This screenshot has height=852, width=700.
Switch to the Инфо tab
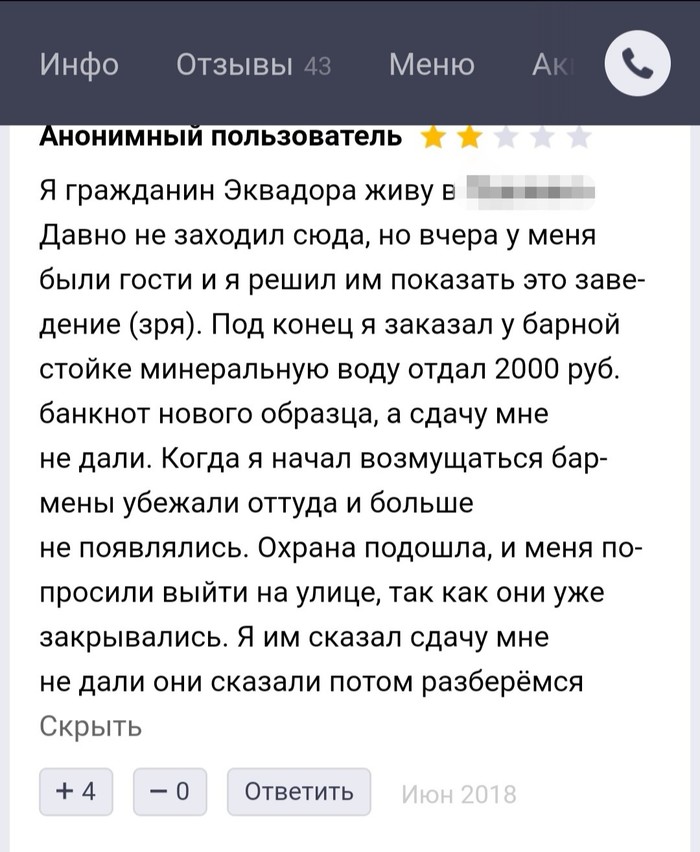pyautogui.click(x=79, y=66)
